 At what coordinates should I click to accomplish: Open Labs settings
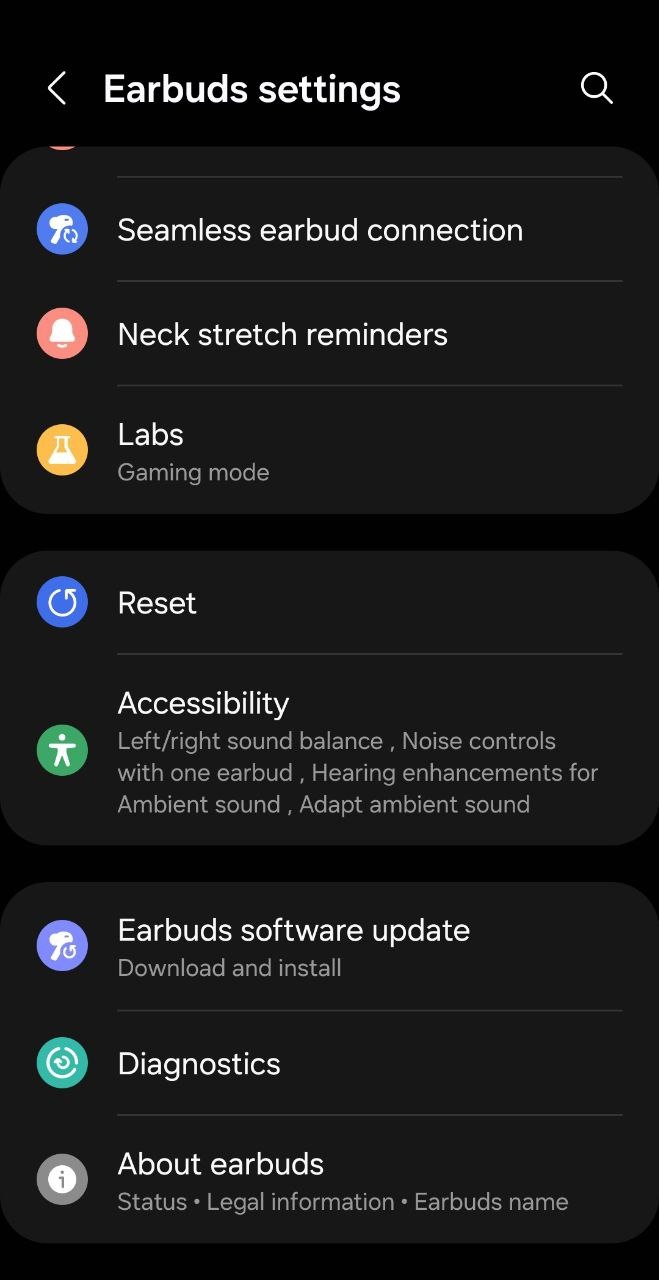coord(193,451)
